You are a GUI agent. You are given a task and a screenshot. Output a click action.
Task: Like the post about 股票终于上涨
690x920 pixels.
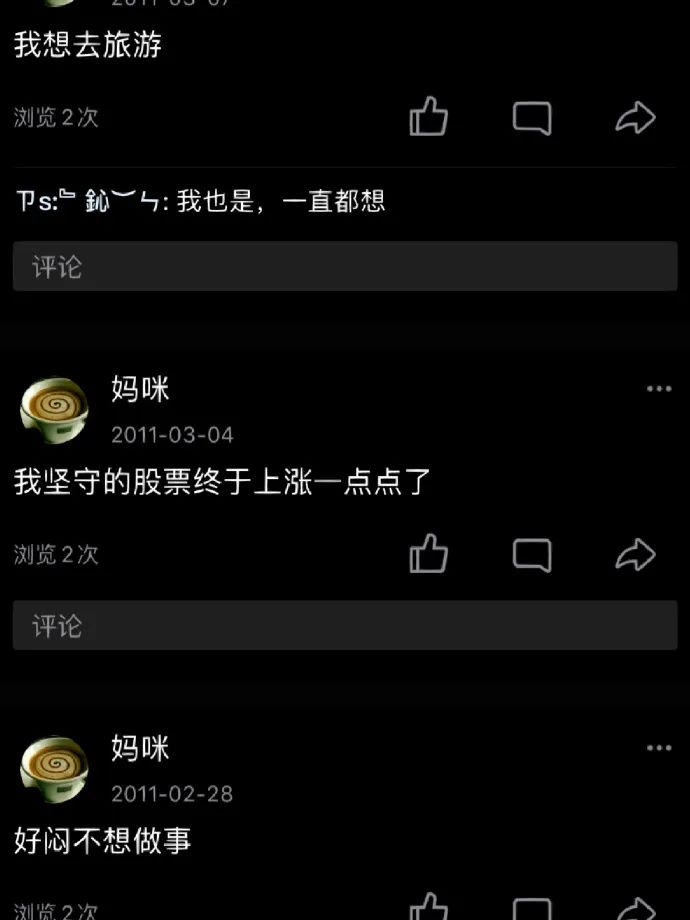pos(429,553)
